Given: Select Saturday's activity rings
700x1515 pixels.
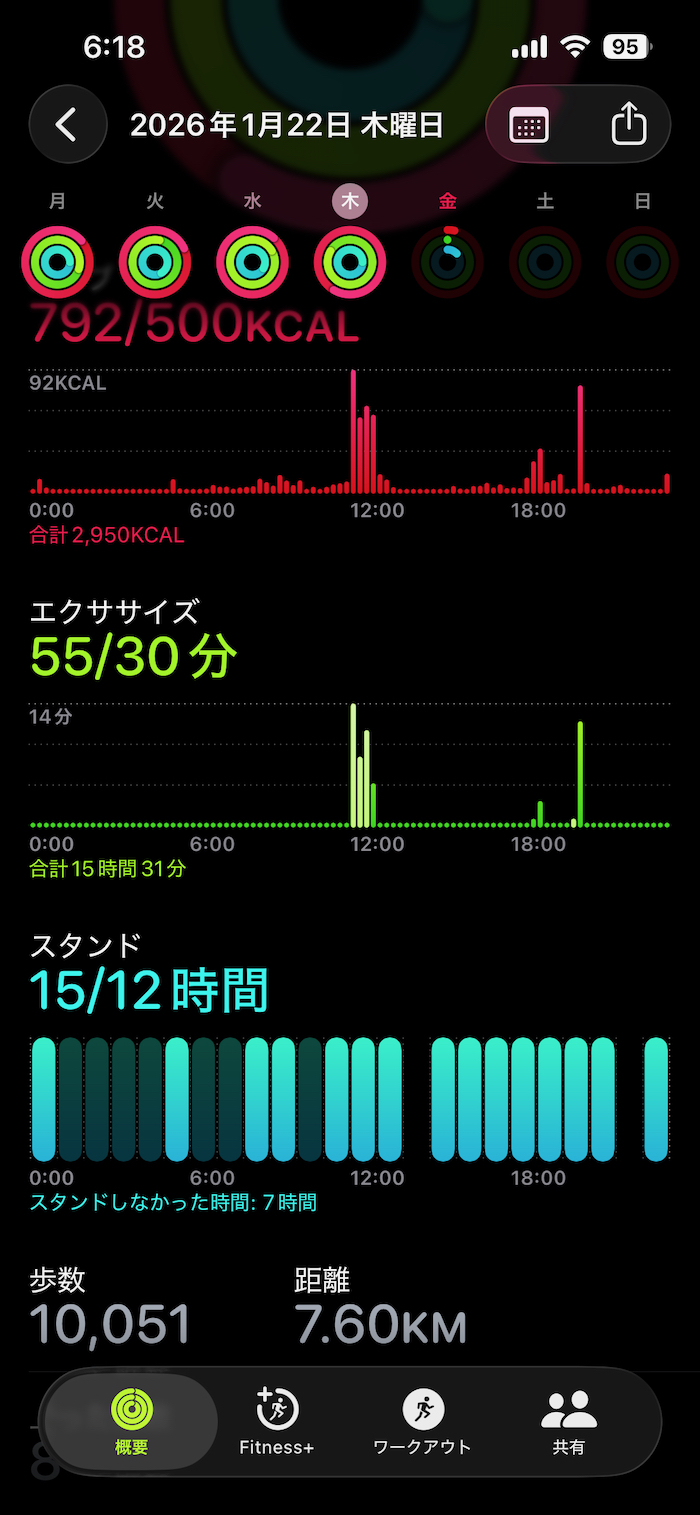Looking at the screenshot, I should click(545, 262).
